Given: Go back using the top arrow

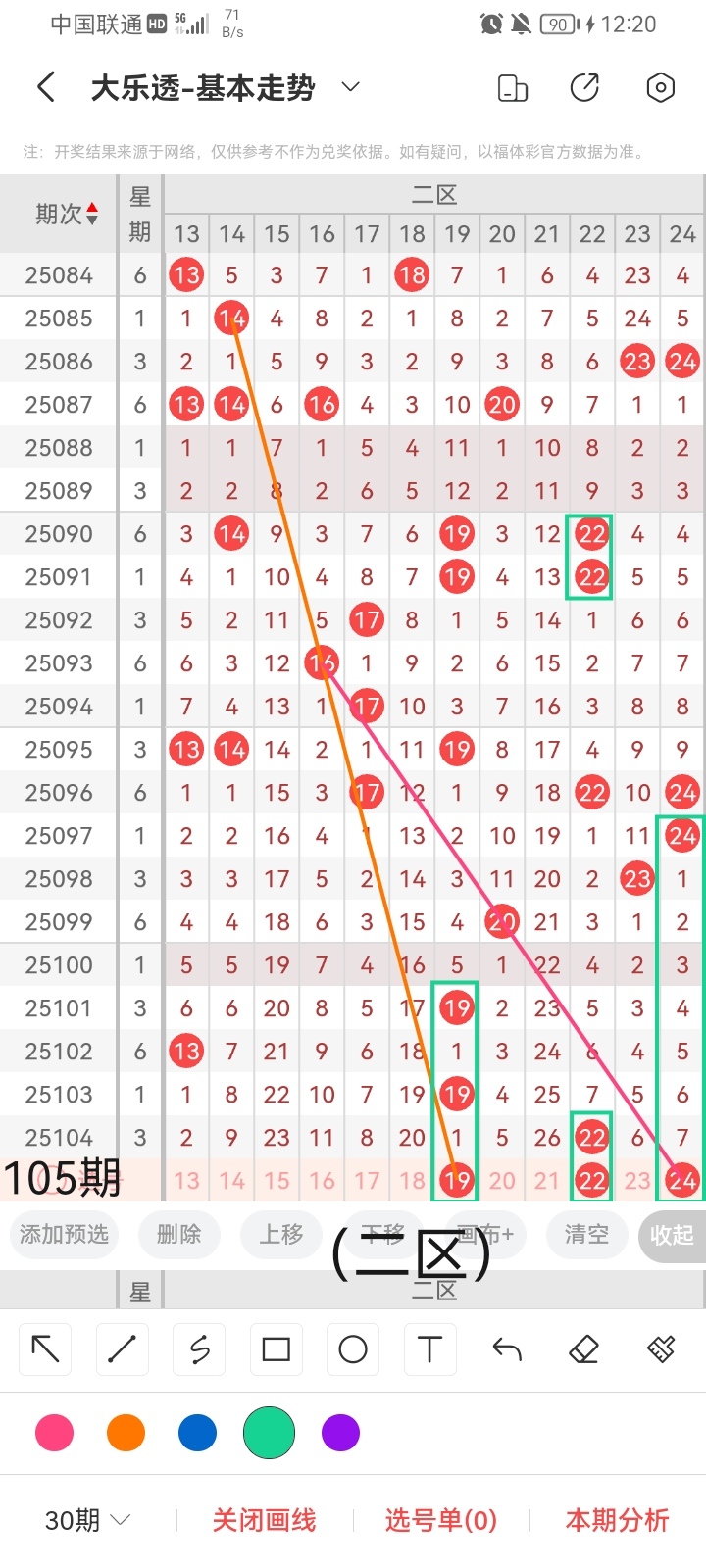Looking at the screenshot, I should pos(46,88).
